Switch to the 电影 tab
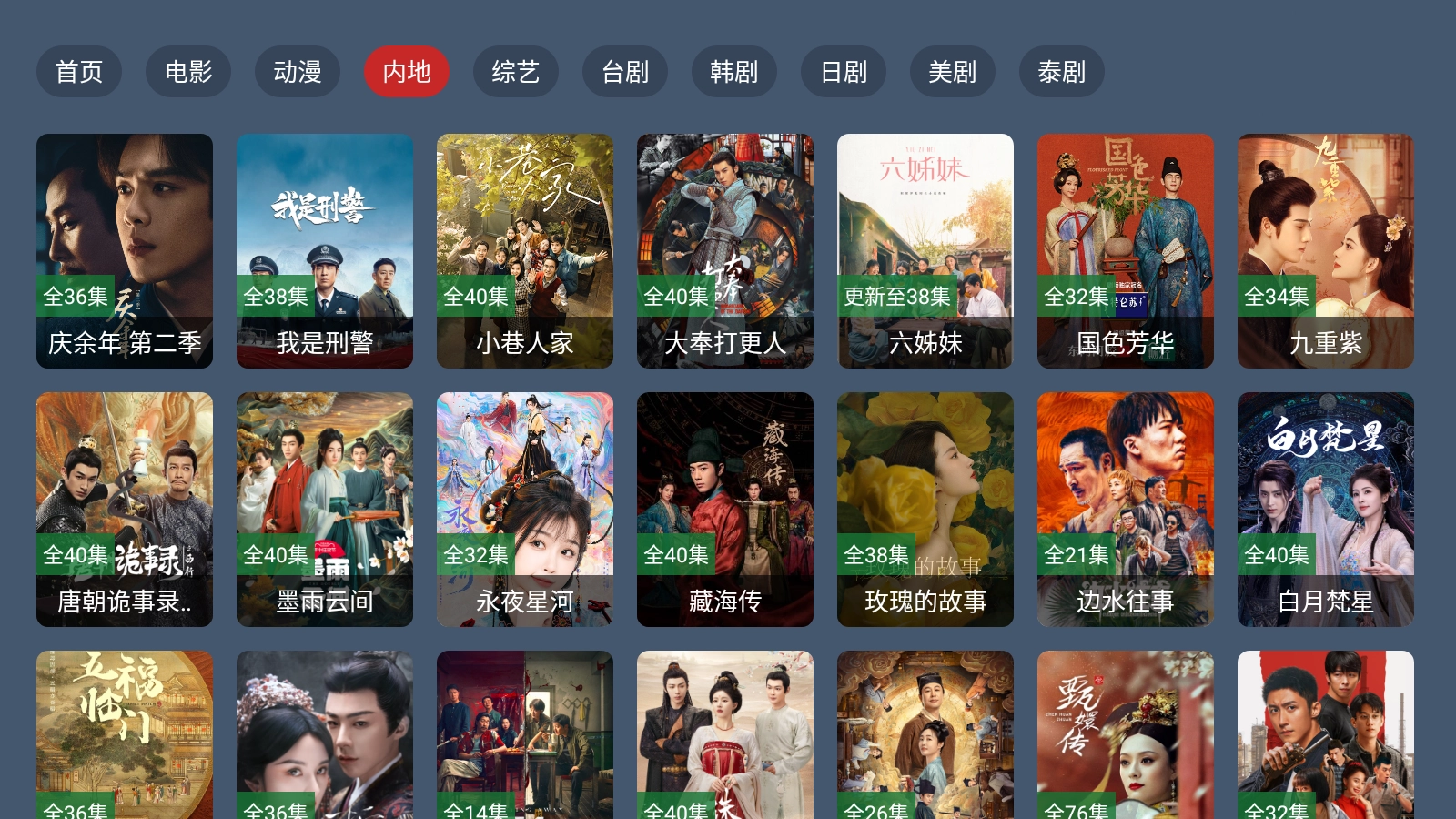The width and height of the screenshot is (1456, 819). pyautogui.click(x=188, y=72)
